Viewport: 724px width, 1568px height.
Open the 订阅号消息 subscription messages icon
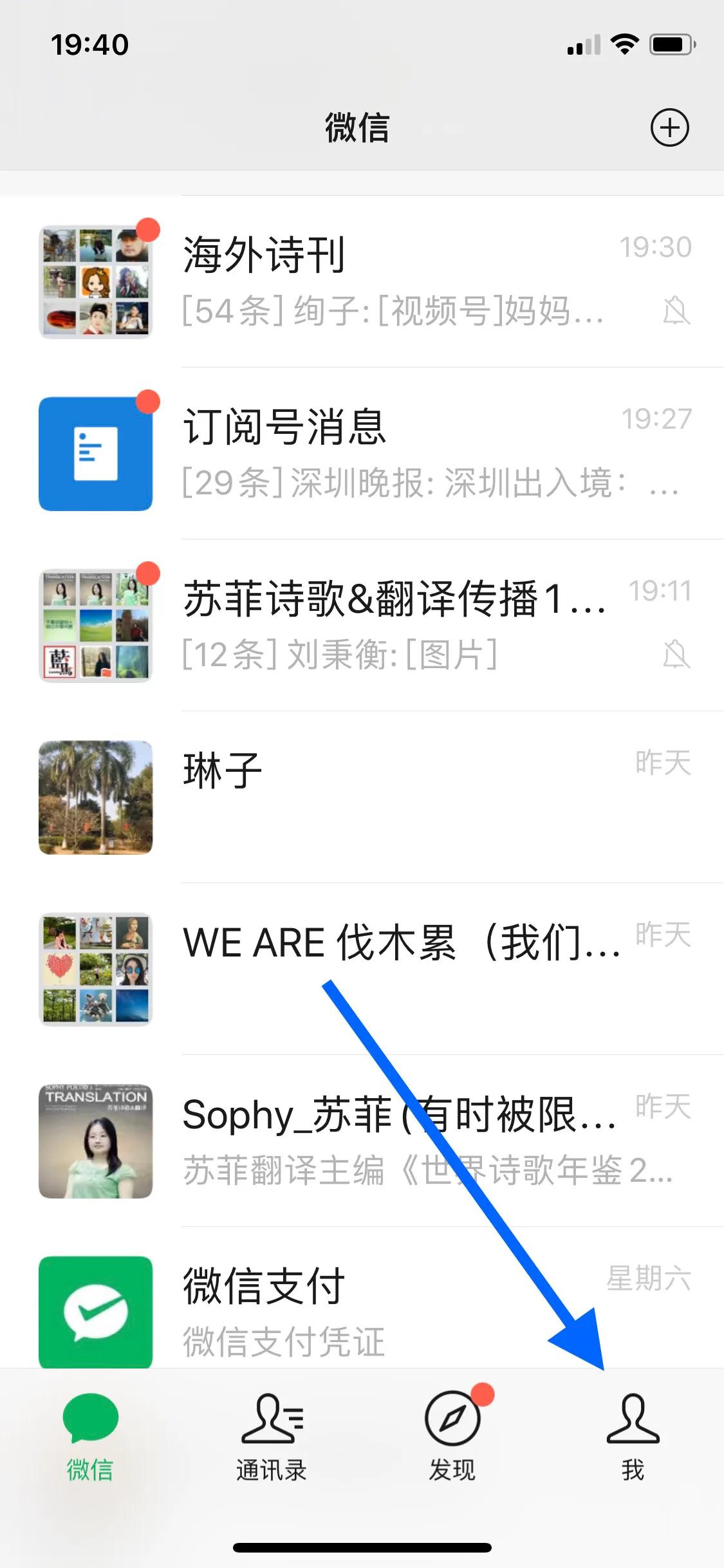pyautogui.click(x=95, y=453)
